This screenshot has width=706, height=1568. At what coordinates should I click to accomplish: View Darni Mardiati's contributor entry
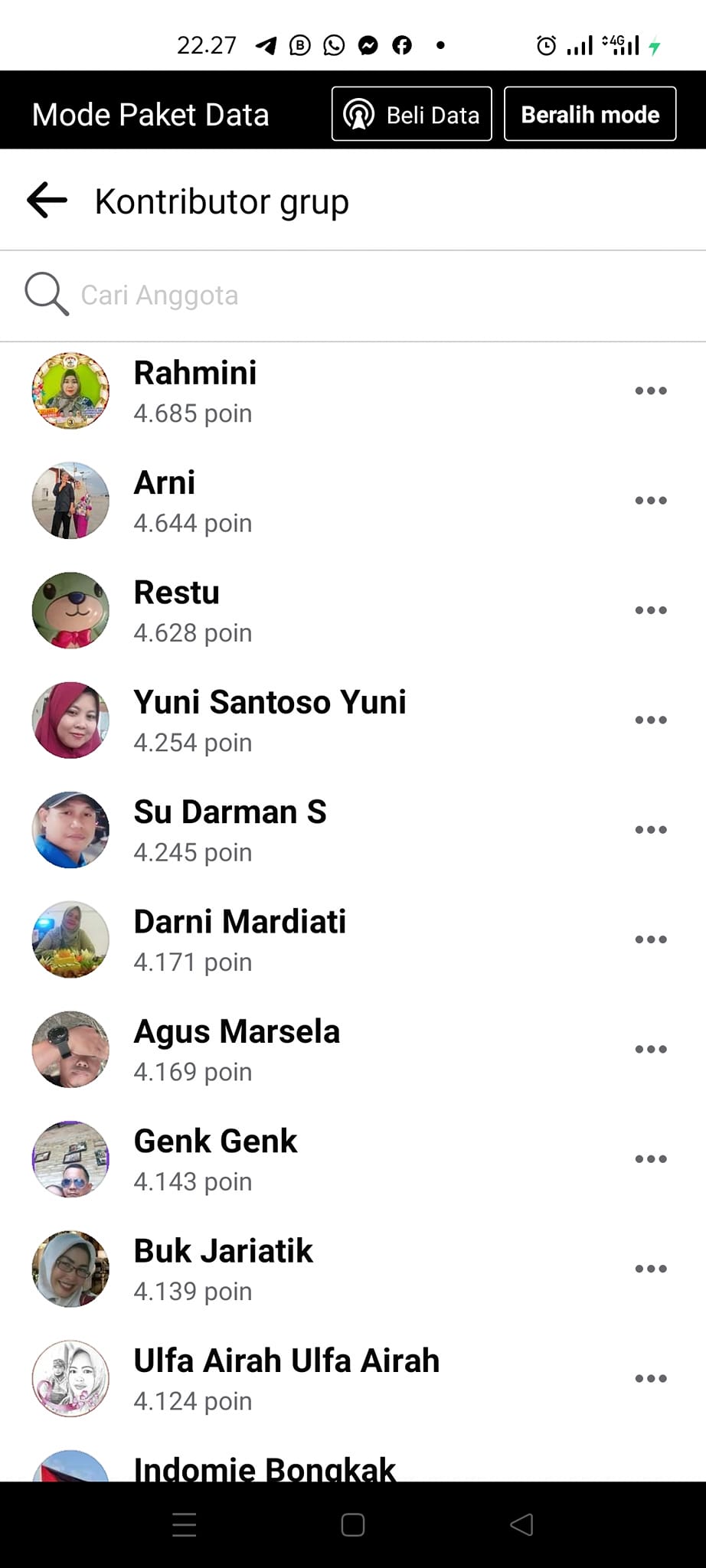240,922
